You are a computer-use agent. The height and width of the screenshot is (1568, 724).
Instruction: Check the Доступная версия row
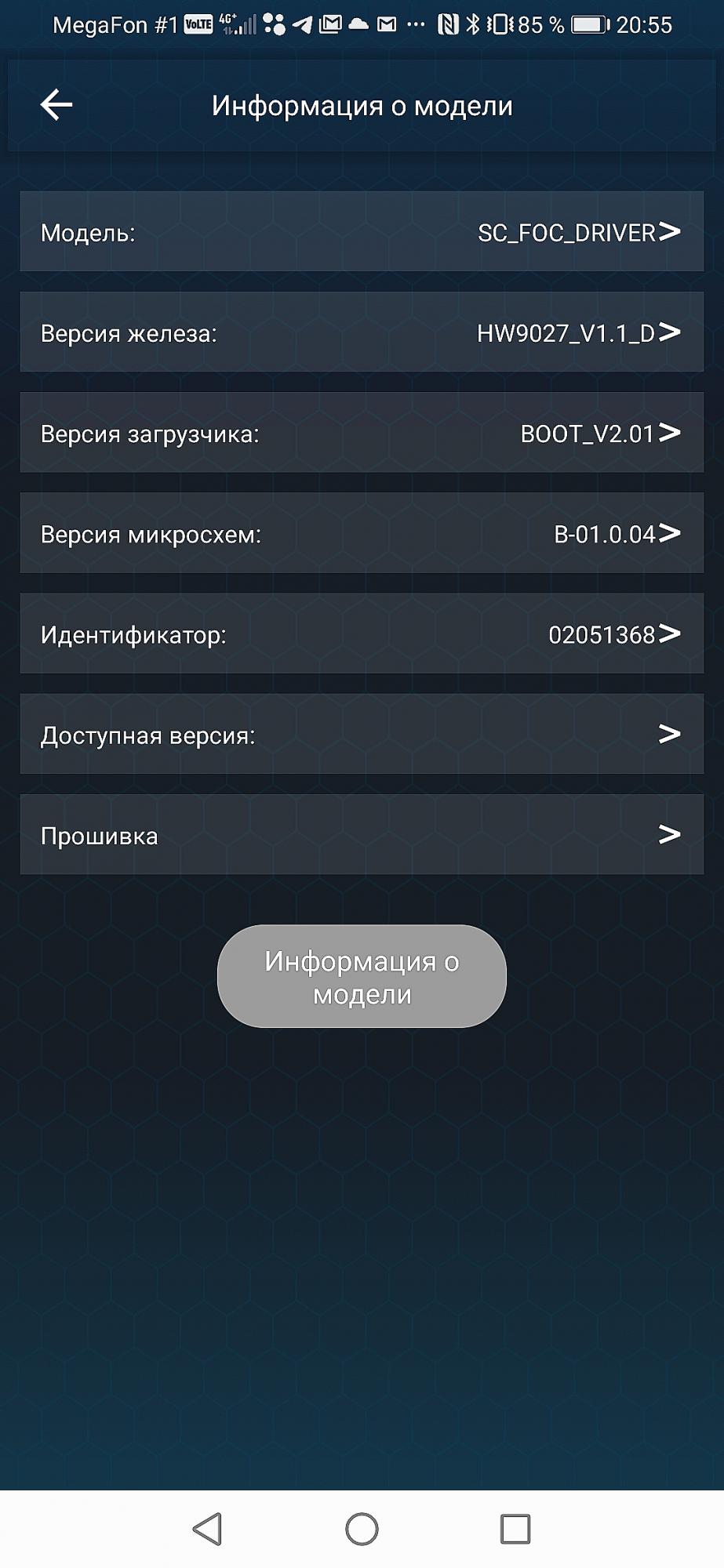362,734
